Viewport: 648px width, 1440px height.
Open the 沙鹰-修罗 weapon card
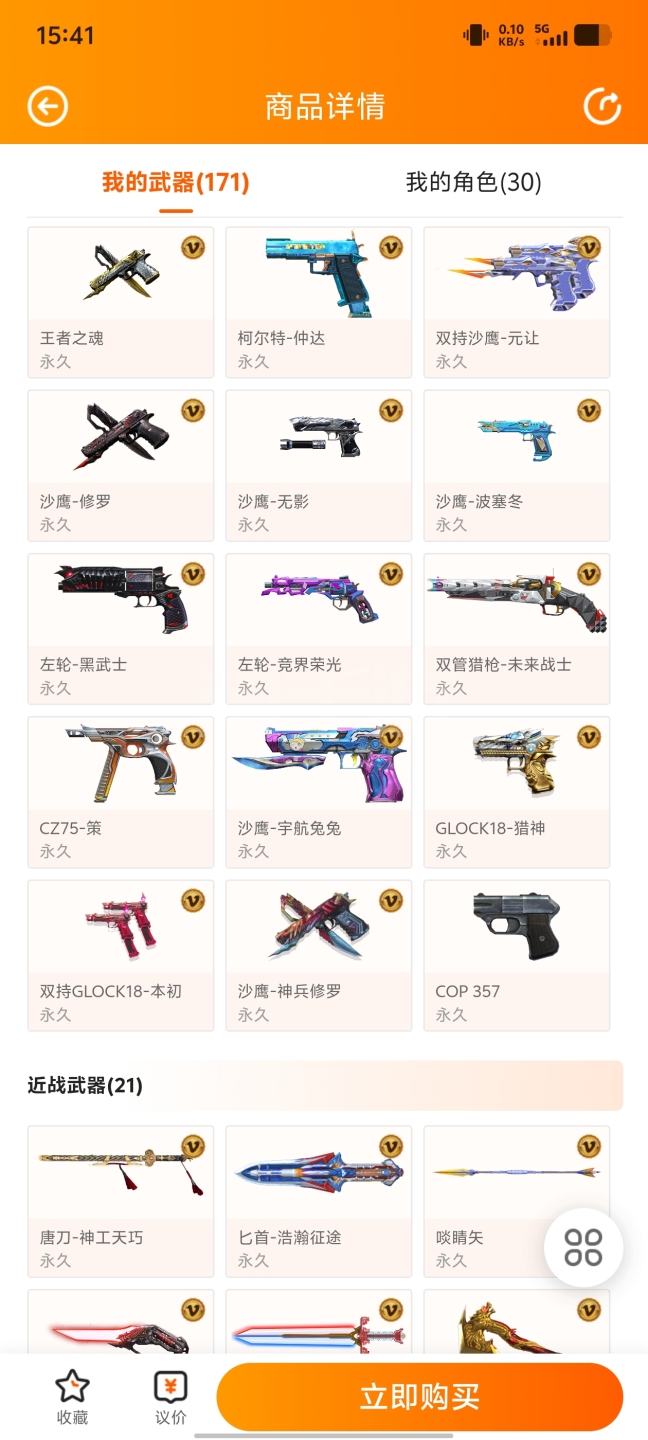coord(121,466)
